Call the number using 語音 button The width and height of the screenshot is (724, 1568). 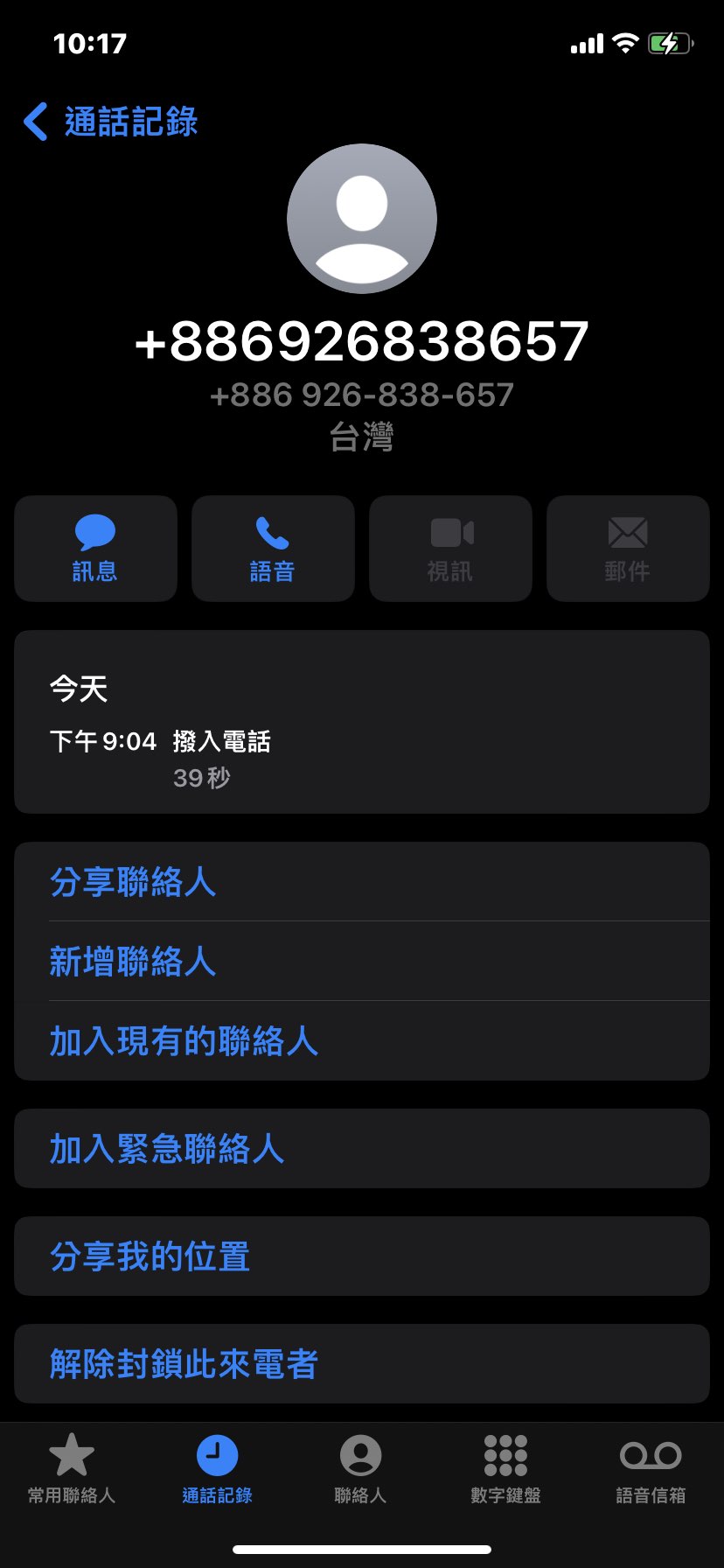click(x=273, y=549)
